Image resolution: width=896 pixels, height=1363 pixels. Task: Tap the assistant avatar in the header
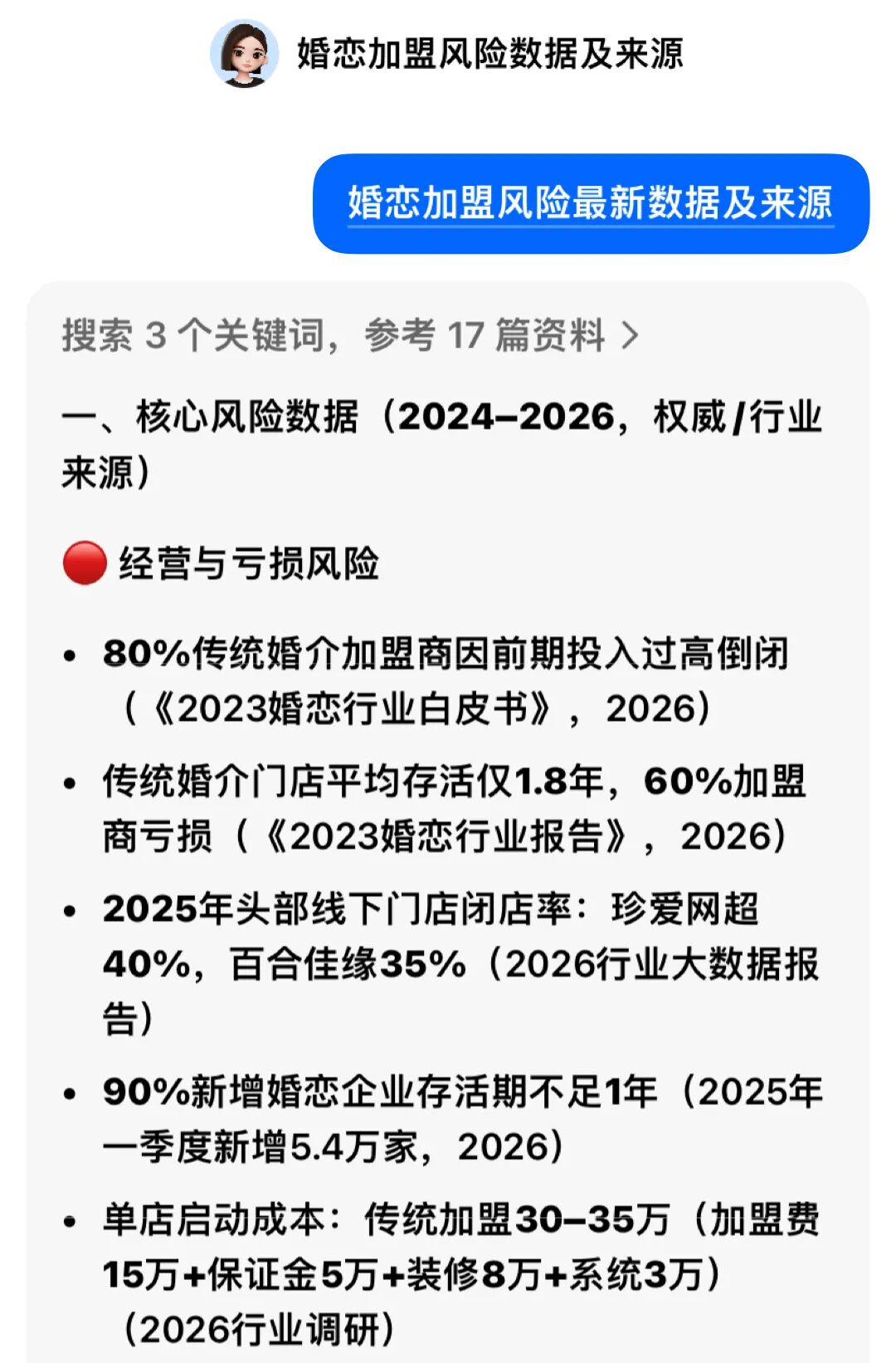pyautogui.click(x=244, y=54)
